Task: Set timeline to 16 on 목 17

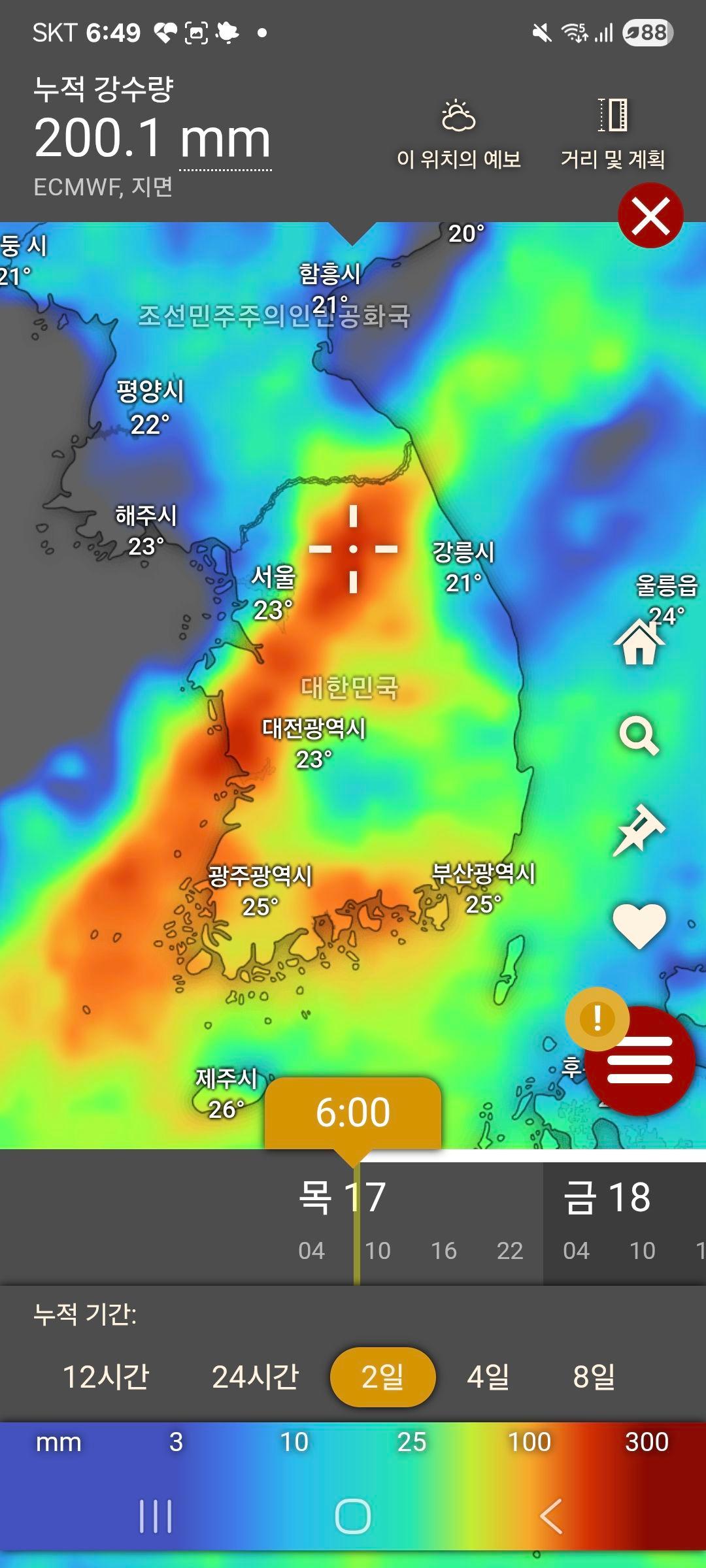Action: (443, 1250)
